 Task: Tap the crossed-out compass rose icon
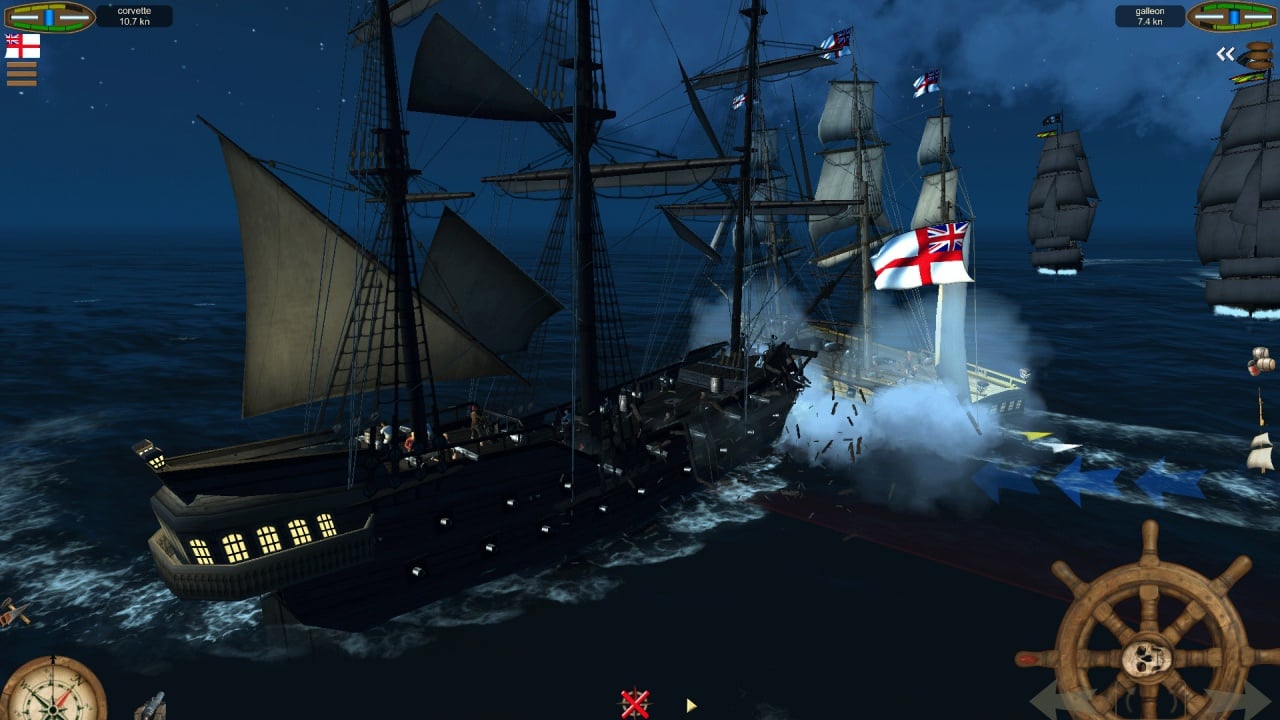pyautogui.click(x=635, y=704)
